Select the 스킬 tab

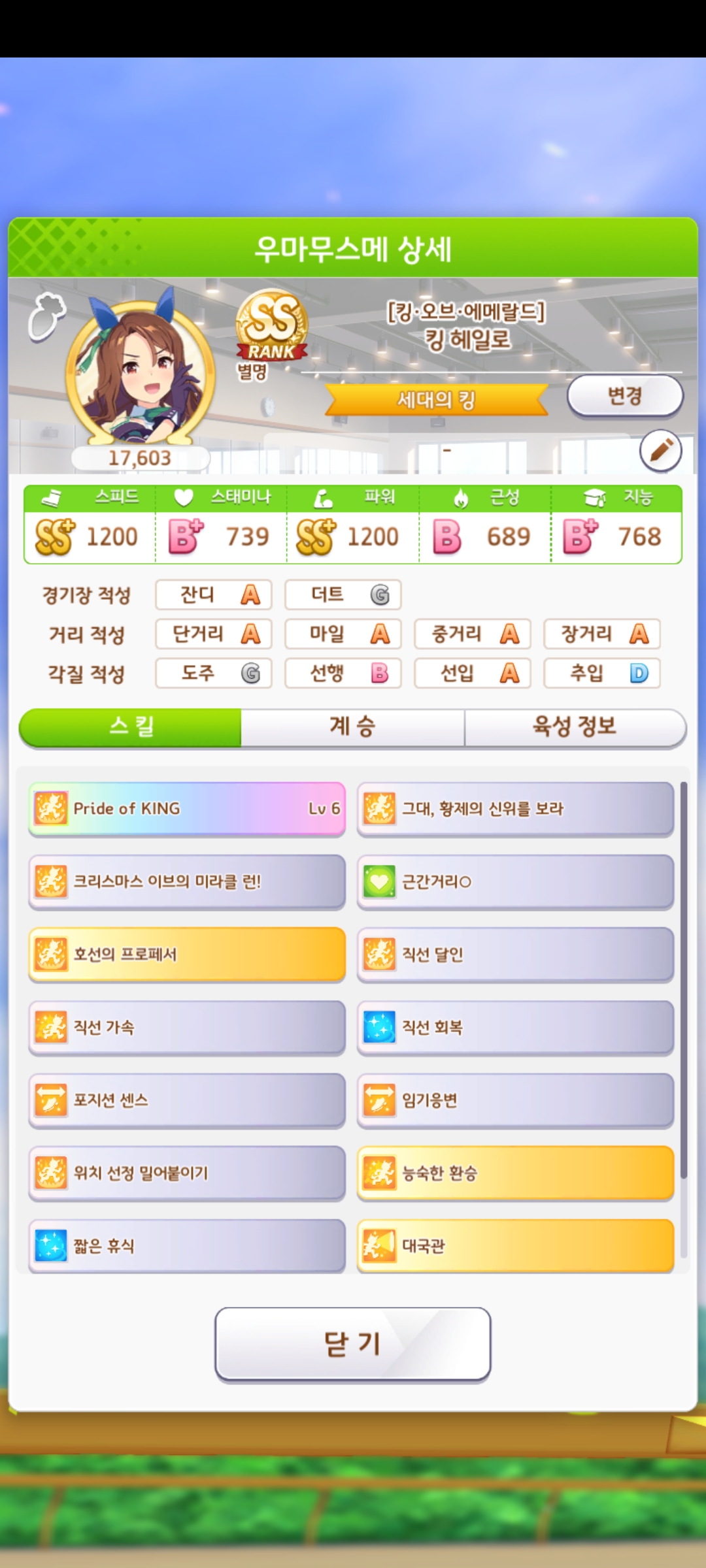pyautogui.click(x=131, y=727)
